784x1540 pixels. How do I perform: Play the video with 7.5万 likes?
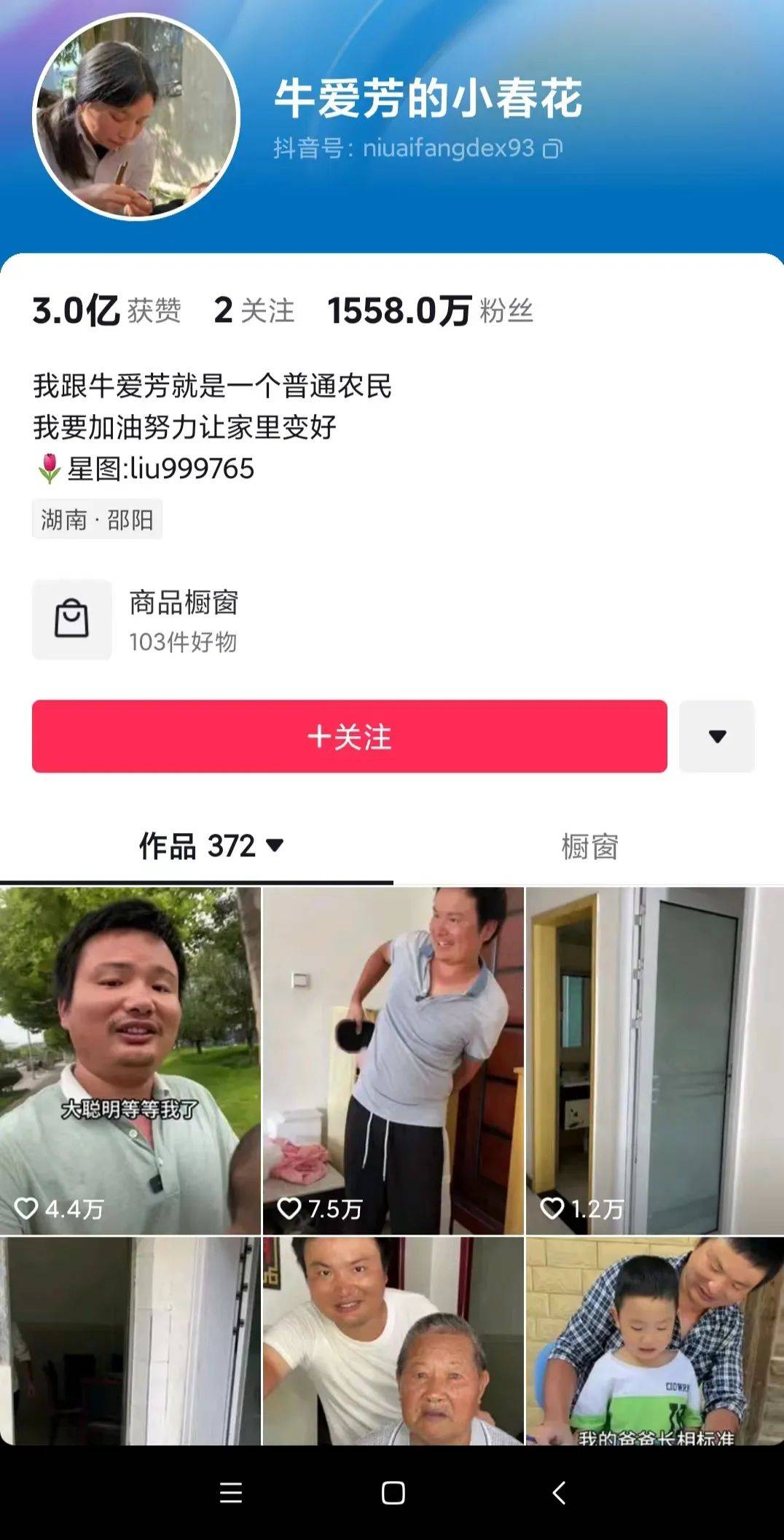[393, 1060]
